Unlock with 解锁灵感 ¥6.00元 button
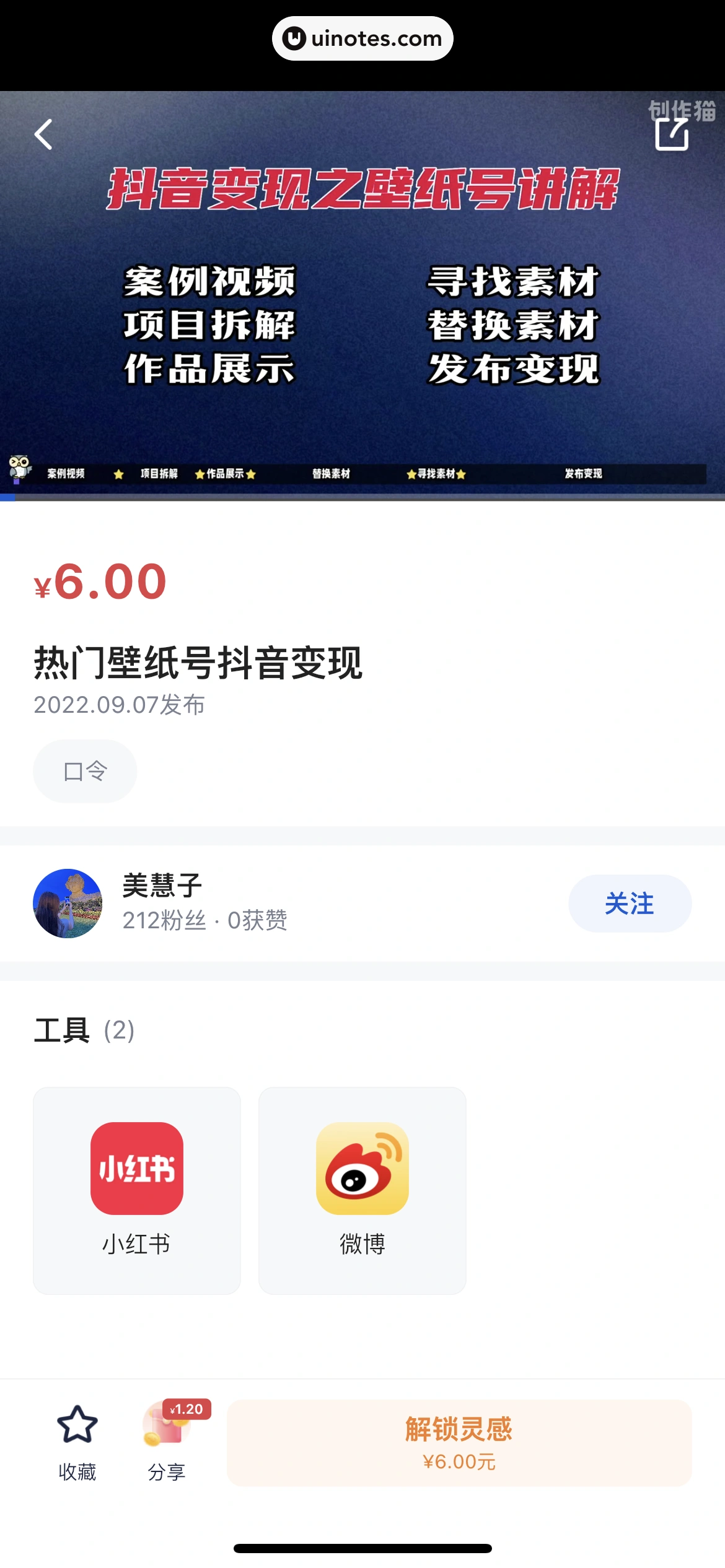 (x=459, y=1442)
